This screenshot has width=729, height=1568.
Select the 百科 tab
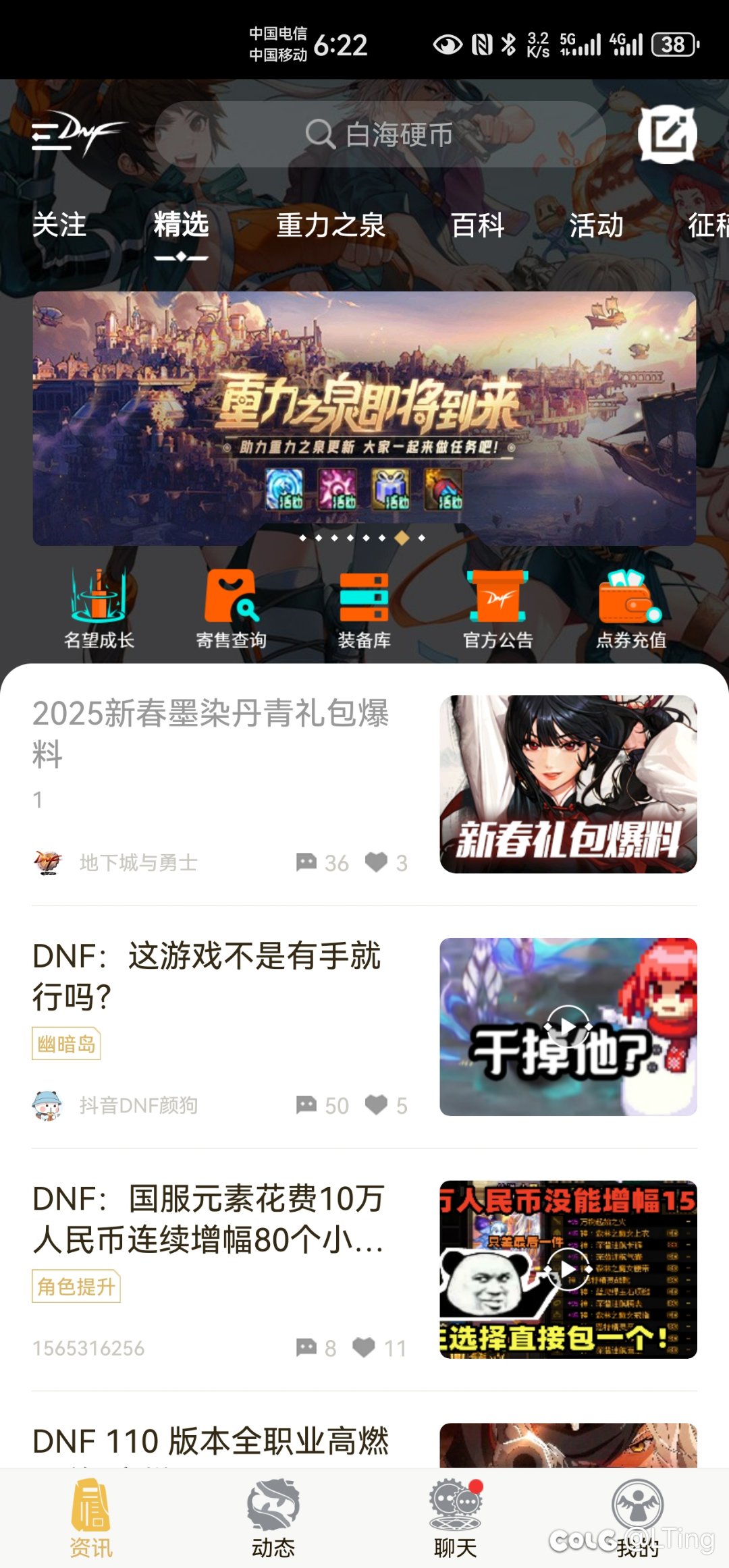point(478,225)
